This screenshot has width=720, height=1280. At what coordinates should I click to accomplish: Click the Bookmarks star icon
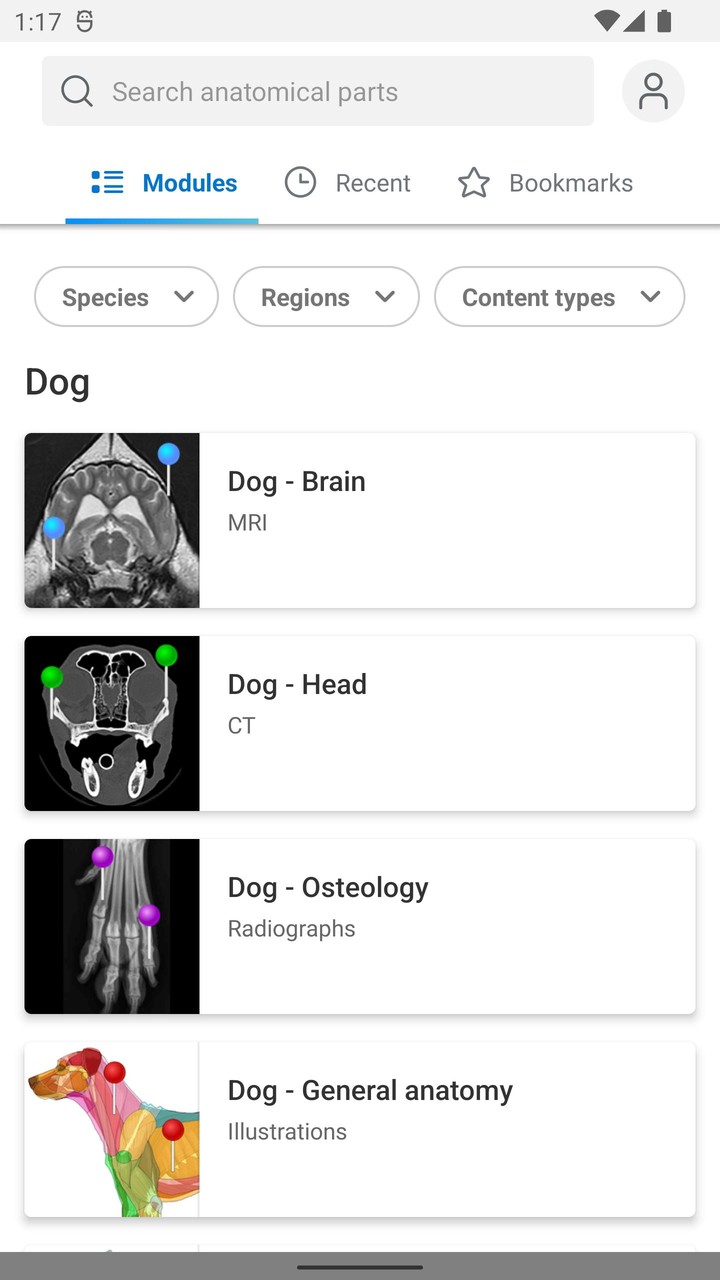(x=472, y=183)
